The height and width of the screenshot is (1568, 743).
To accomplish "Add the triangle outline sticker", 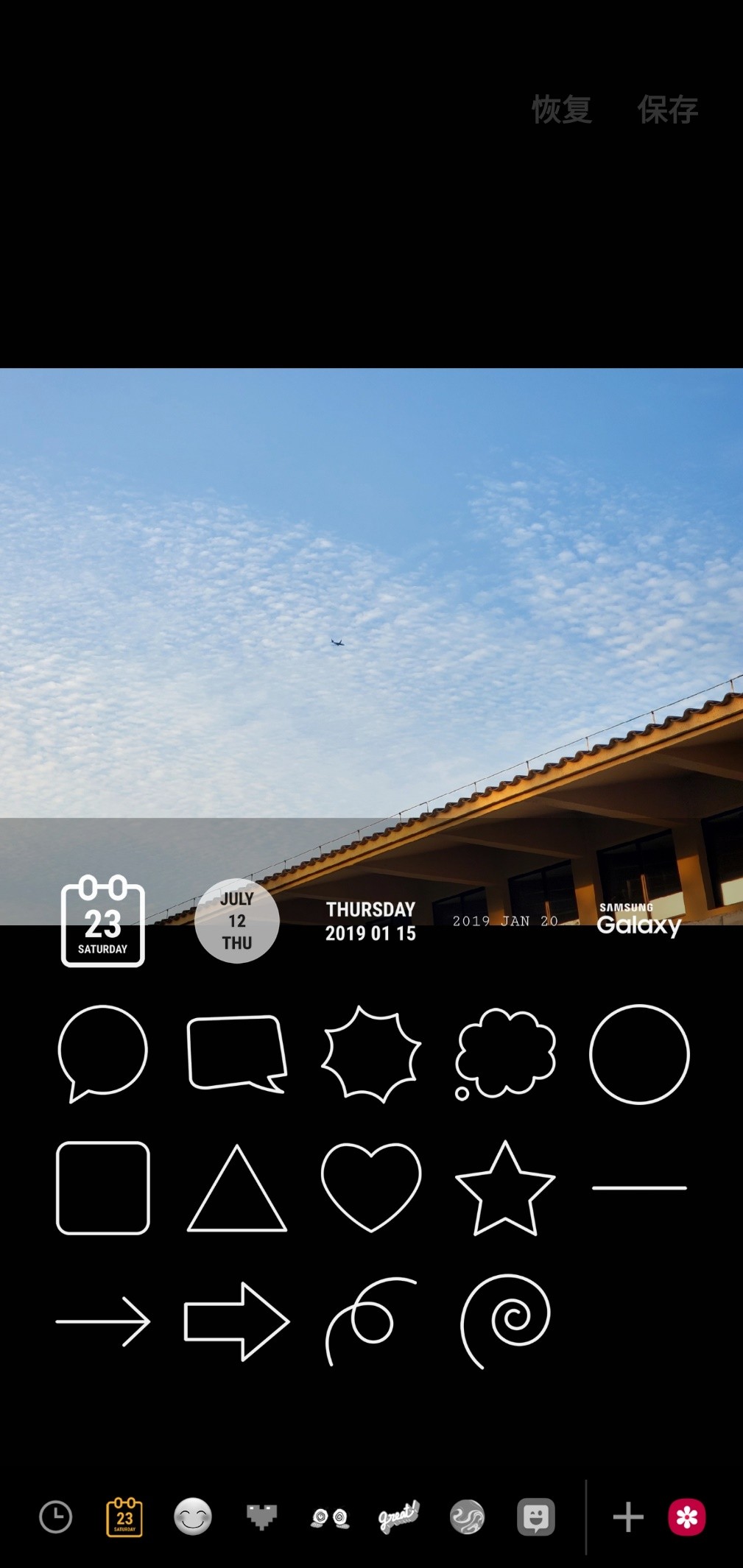I will 236,1189.
